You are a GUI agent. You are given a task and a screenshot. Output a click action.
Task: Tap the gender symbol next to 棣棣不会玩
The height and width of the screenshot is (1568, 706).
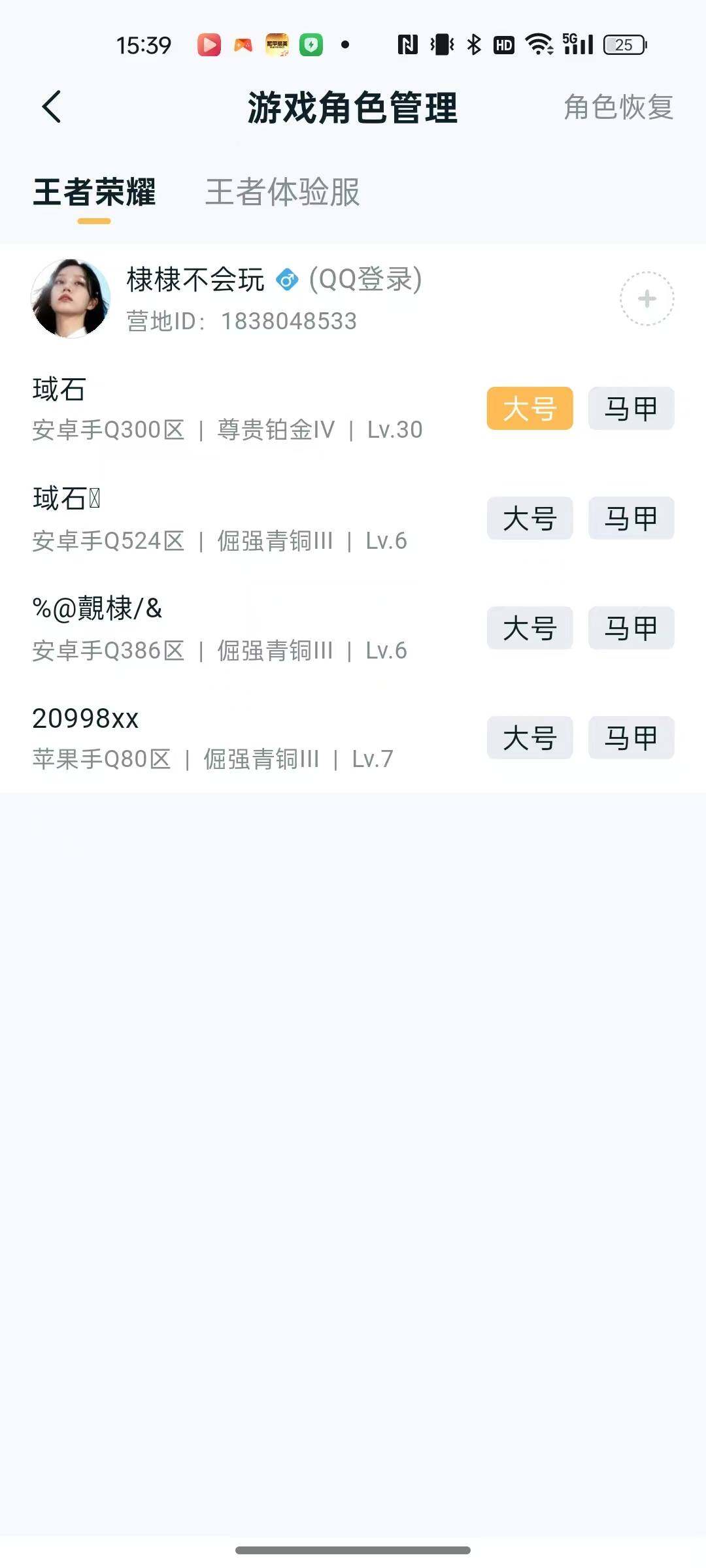286,281
